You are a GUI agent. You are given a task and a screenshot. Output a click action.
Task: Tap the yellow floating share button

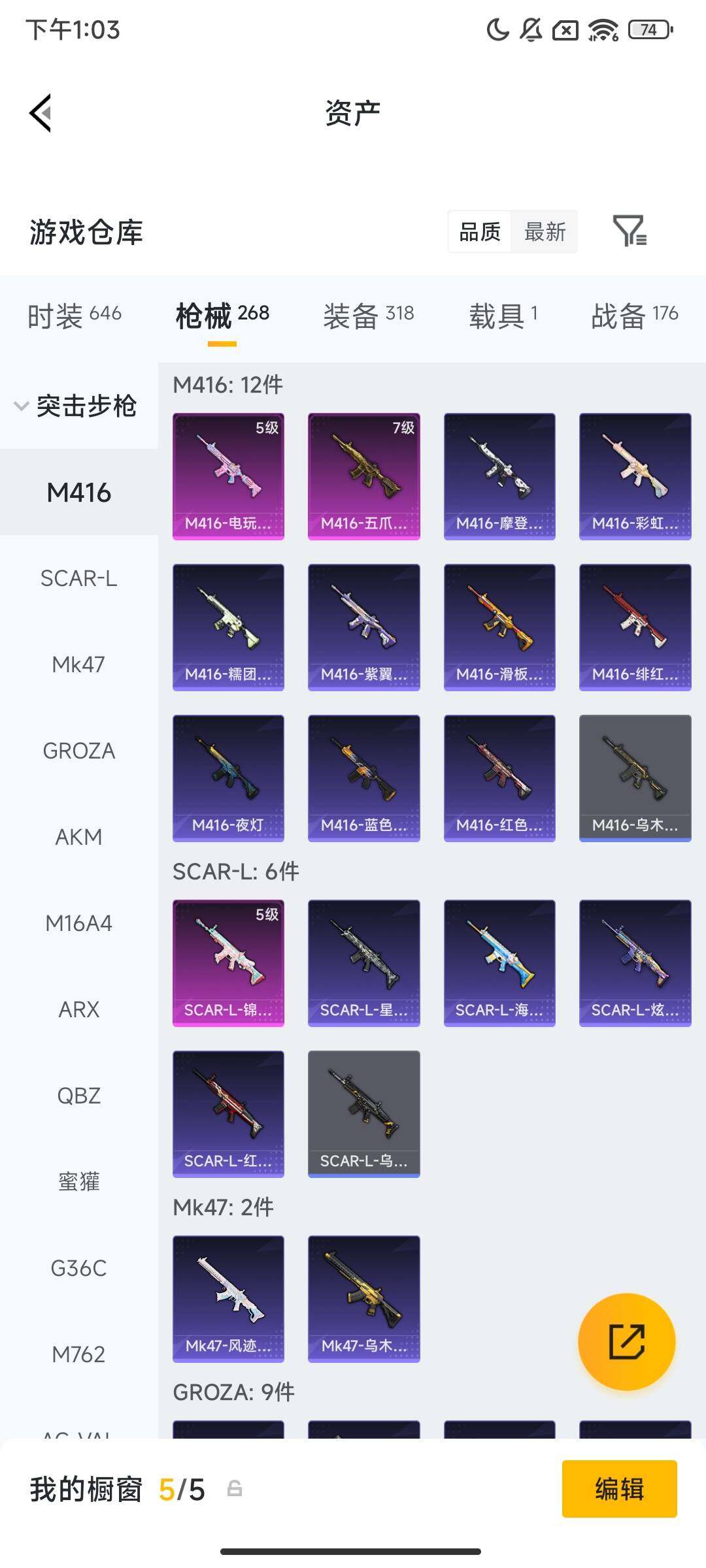click(626, 1341)
